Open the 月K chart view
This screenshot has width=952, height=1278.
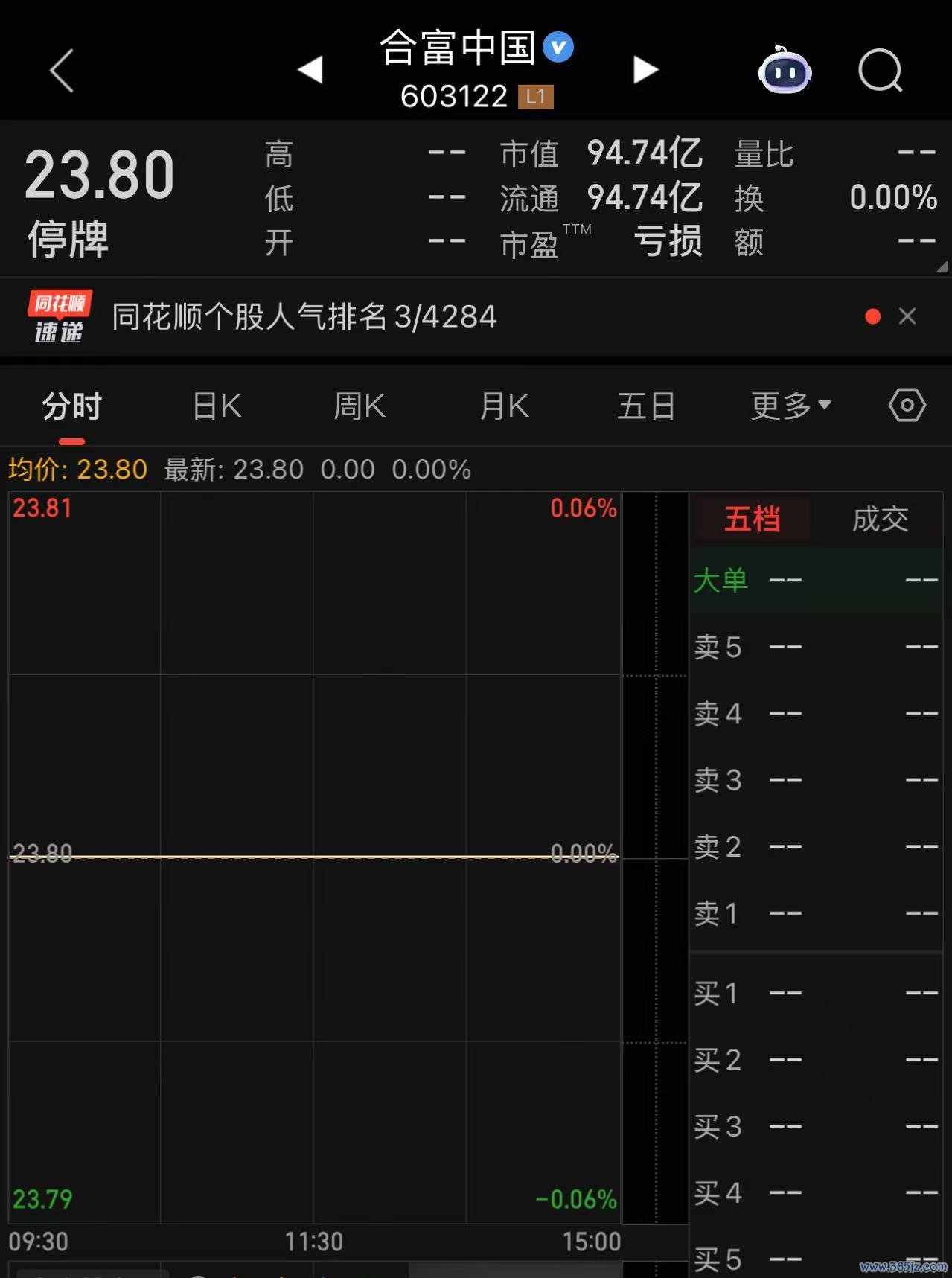[503, 404]
